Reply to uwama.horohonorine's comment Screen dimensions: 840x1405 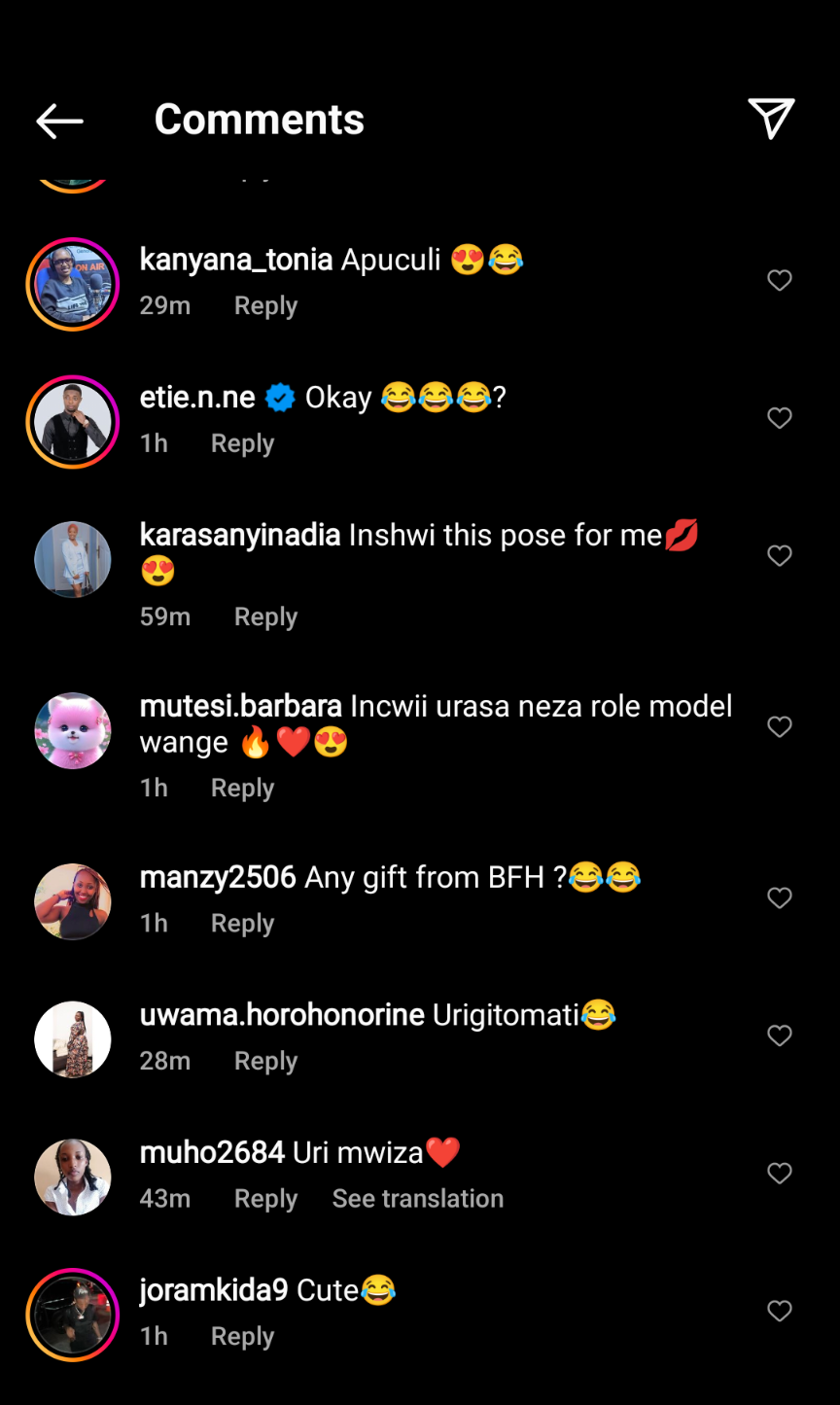click(265, 1061)
